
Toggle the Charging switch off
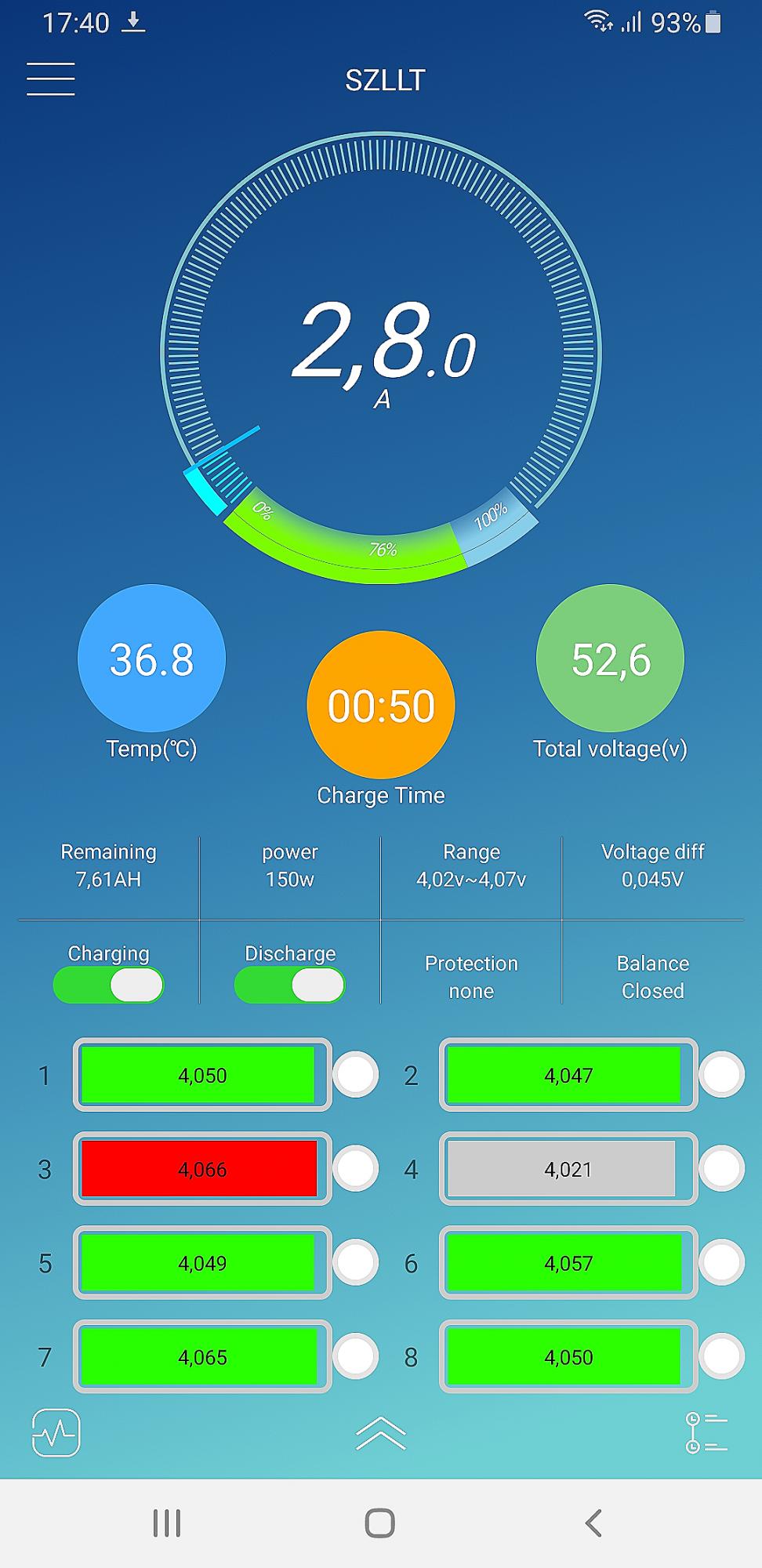point(108,985)
